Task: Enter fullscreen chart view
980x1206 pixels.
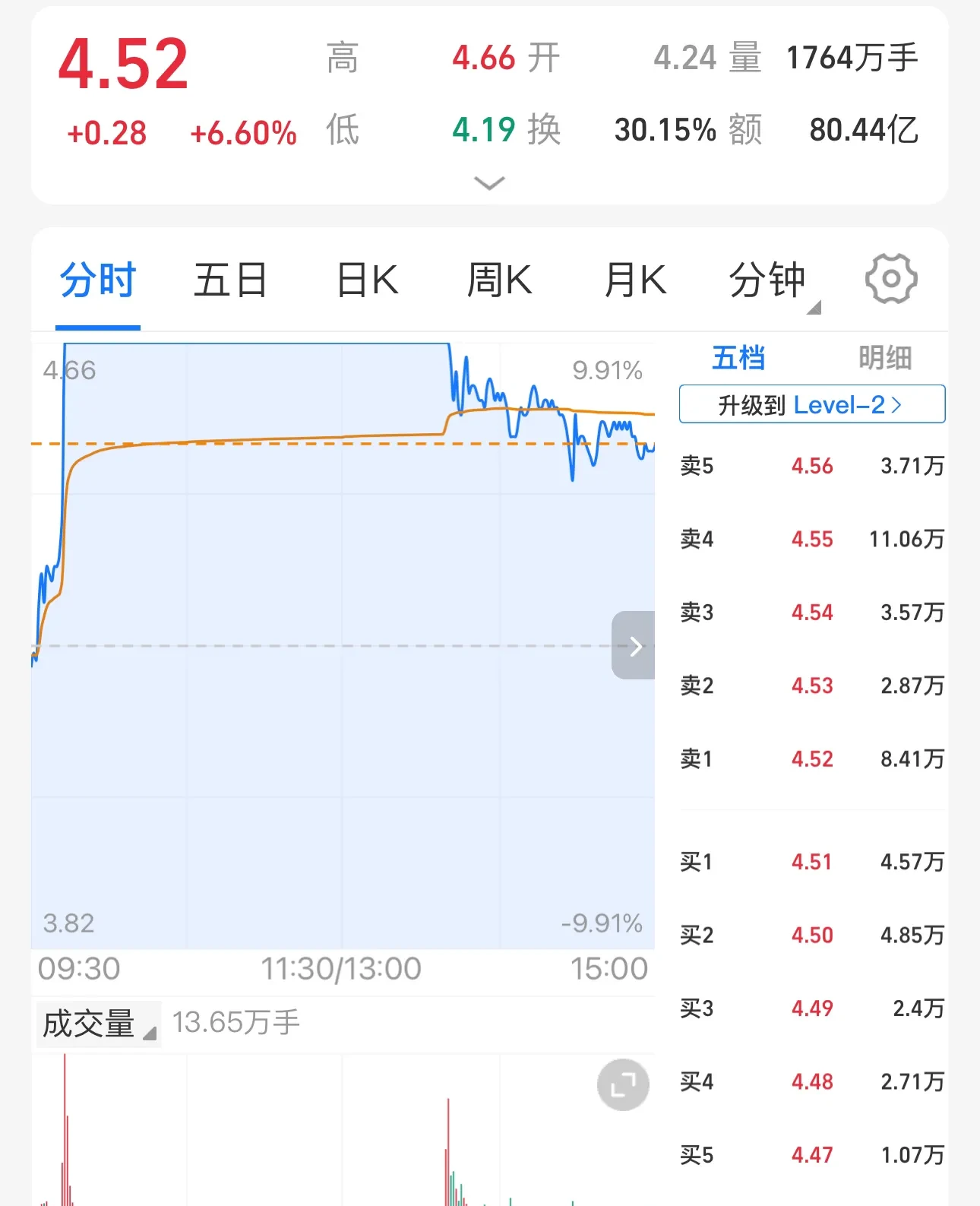Action: pyautogui.click(x=623, y=1084)
